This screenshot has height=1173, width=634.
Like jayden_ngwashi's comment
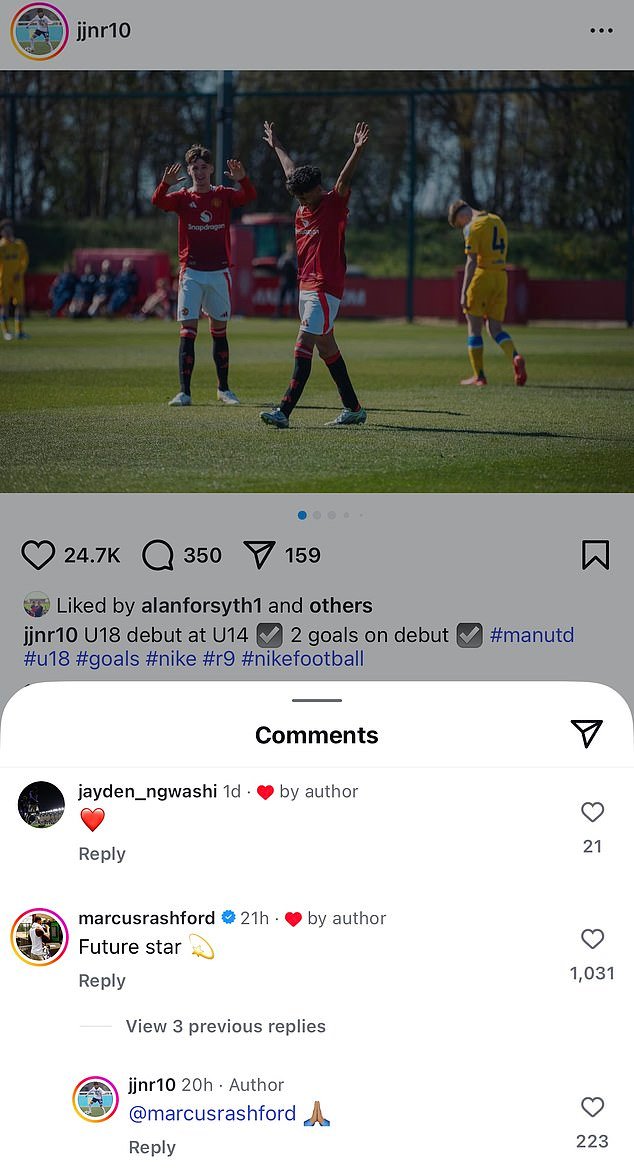592,812
